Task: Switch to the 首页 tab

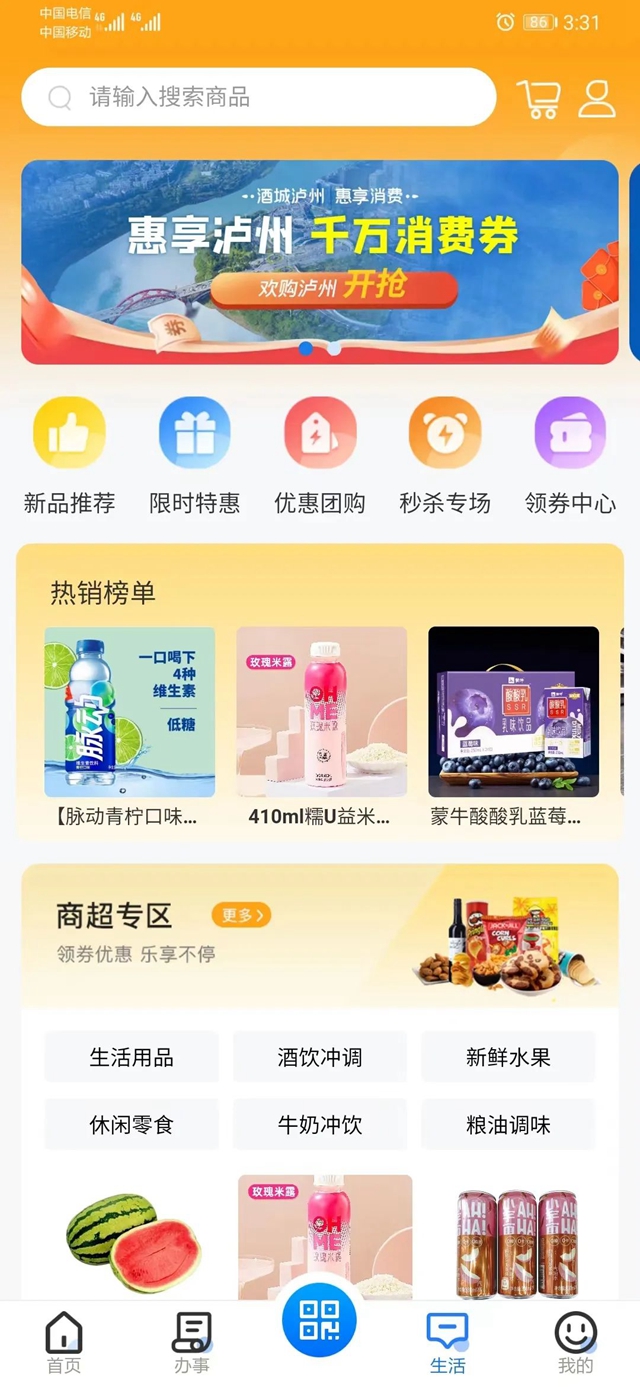Action: coord(64,1343)
